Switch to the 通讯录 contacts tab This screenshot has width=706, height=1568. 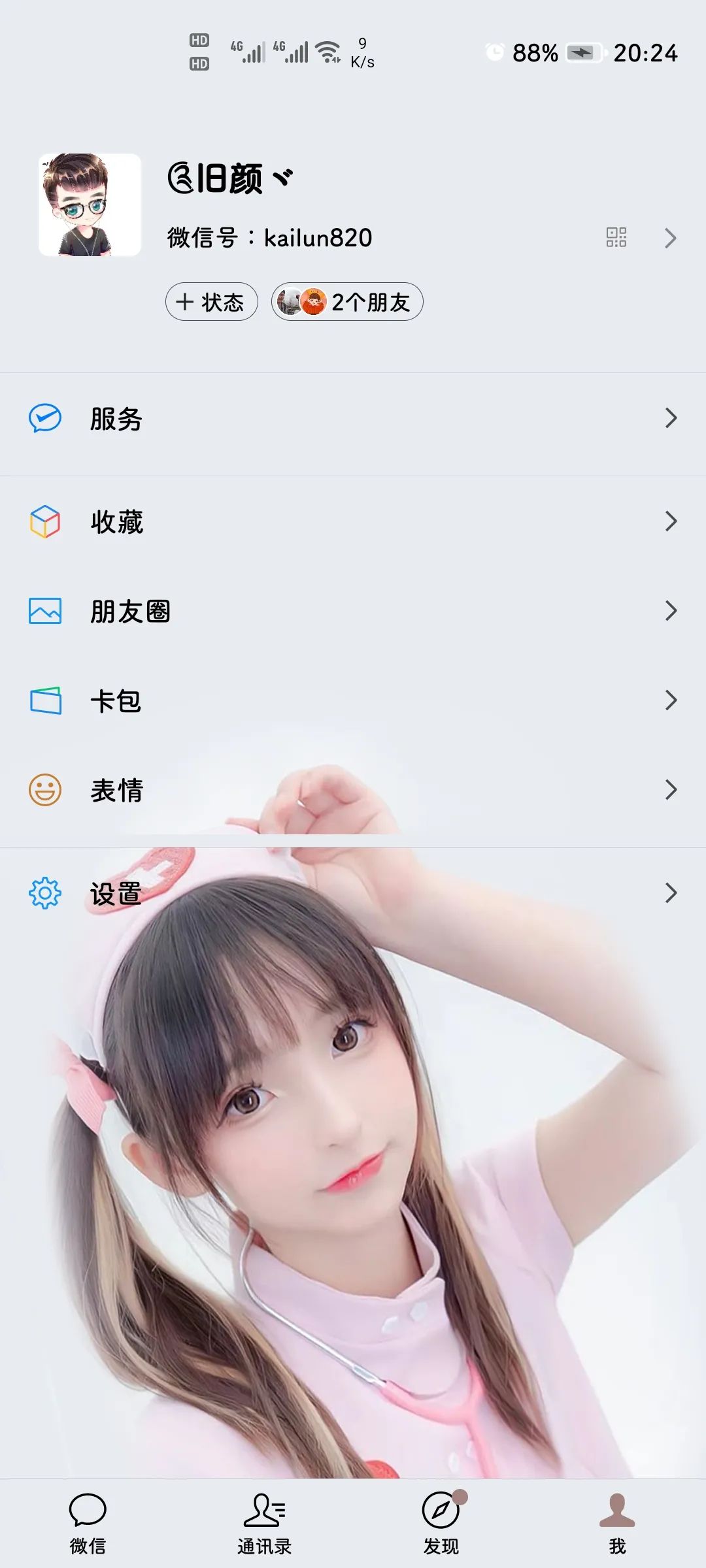tap(264, 1522)
